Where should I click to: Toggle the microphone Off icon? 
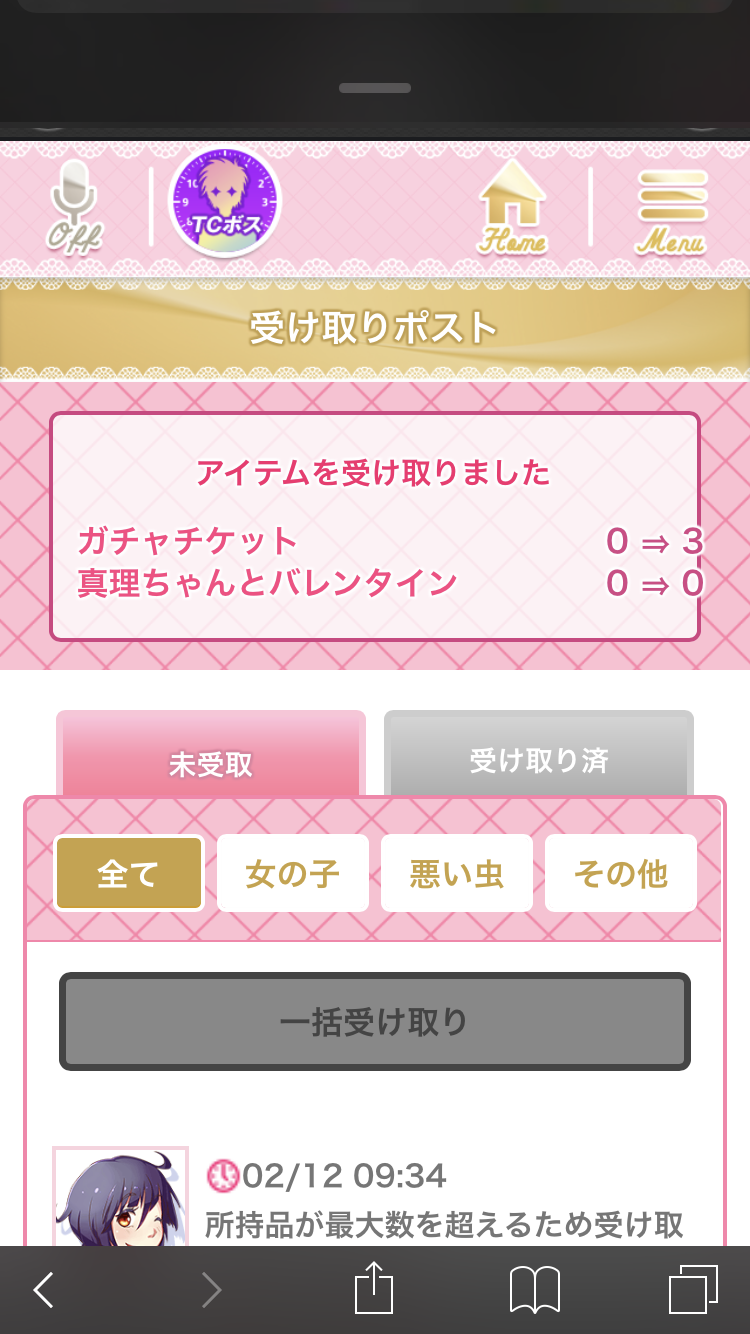coord(74,205)
